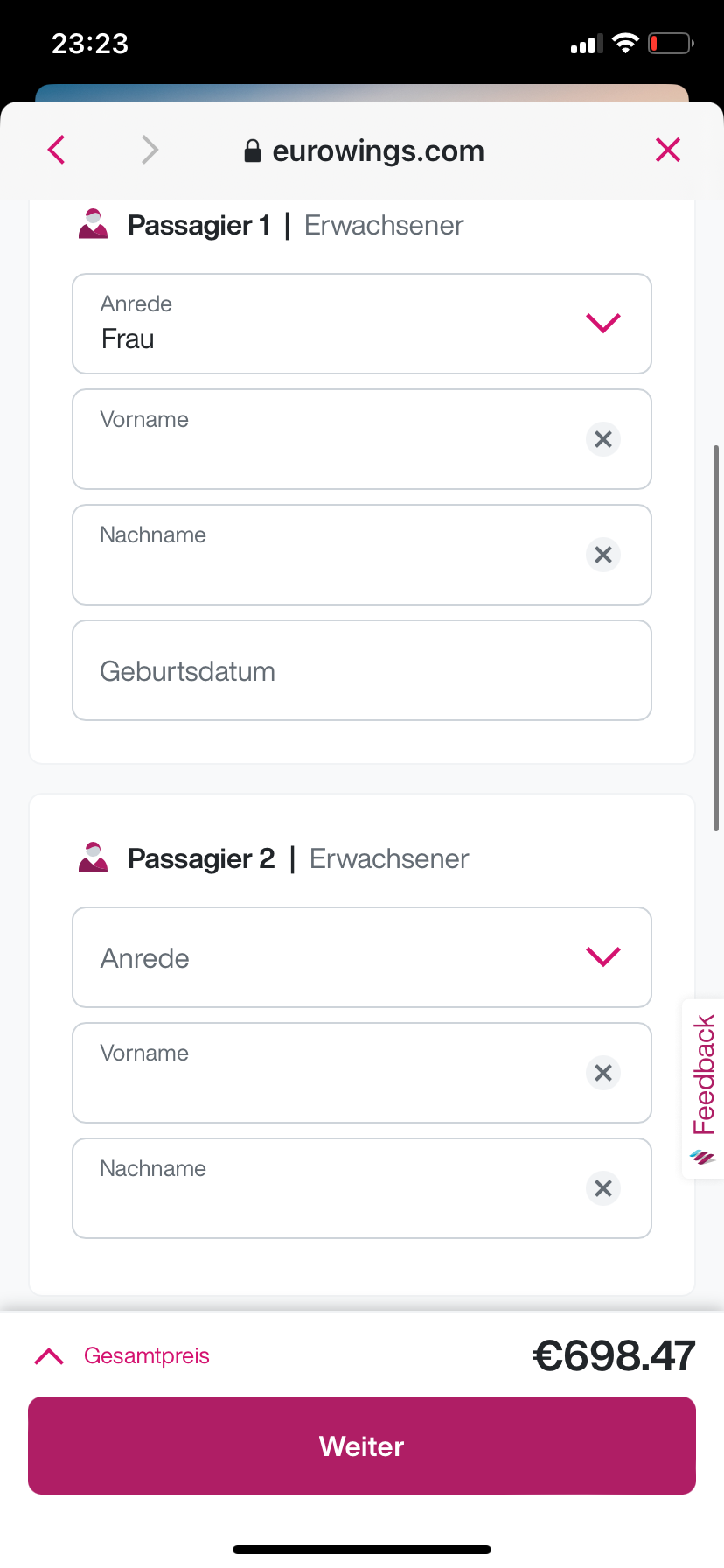Open the Anrede dropdown for Passagier 1
Image resolution: width=724 pixels, height=1568 pixels.
[x=603, y=323]
